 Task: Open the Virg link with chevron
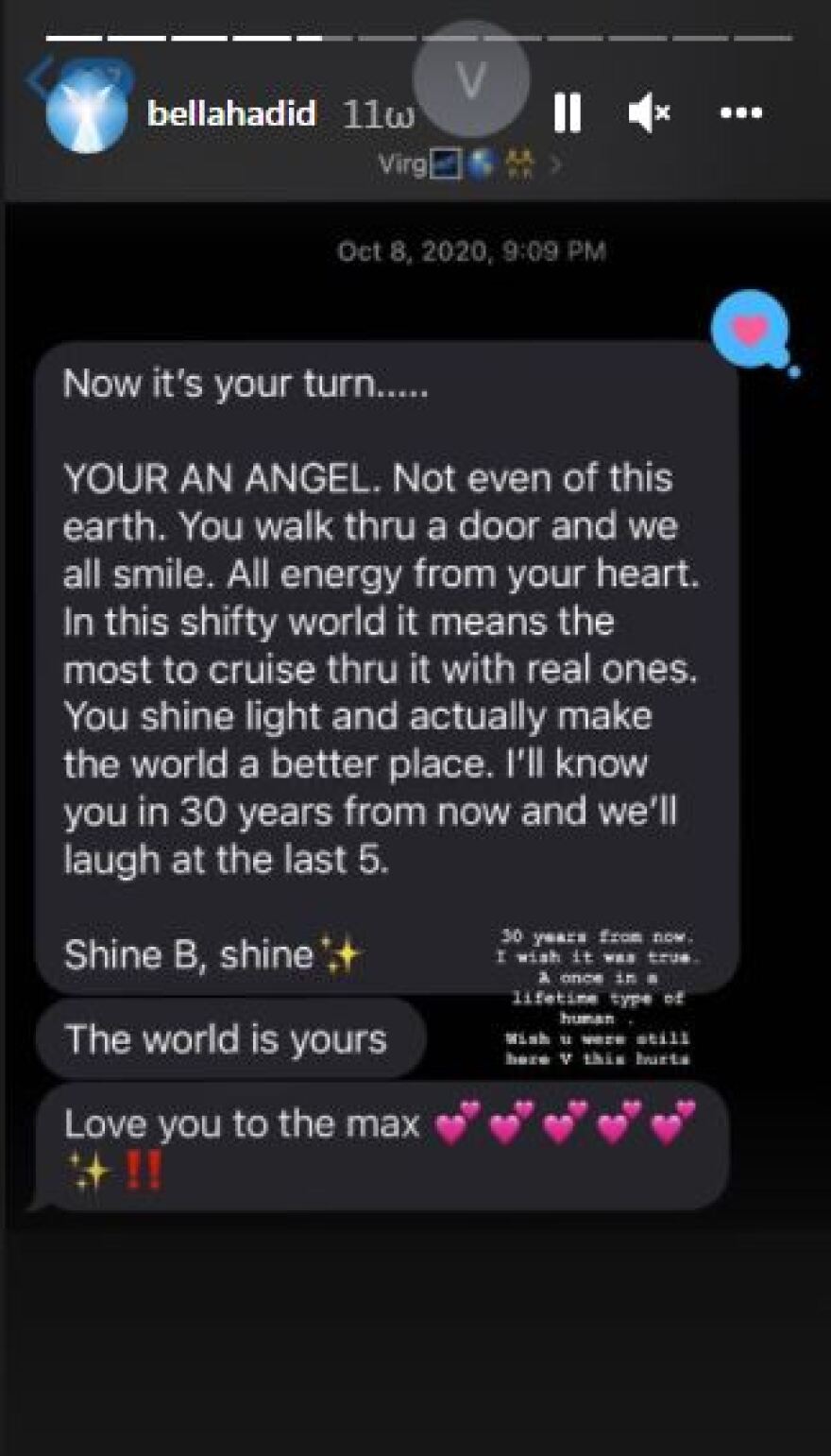pos(469,165)
